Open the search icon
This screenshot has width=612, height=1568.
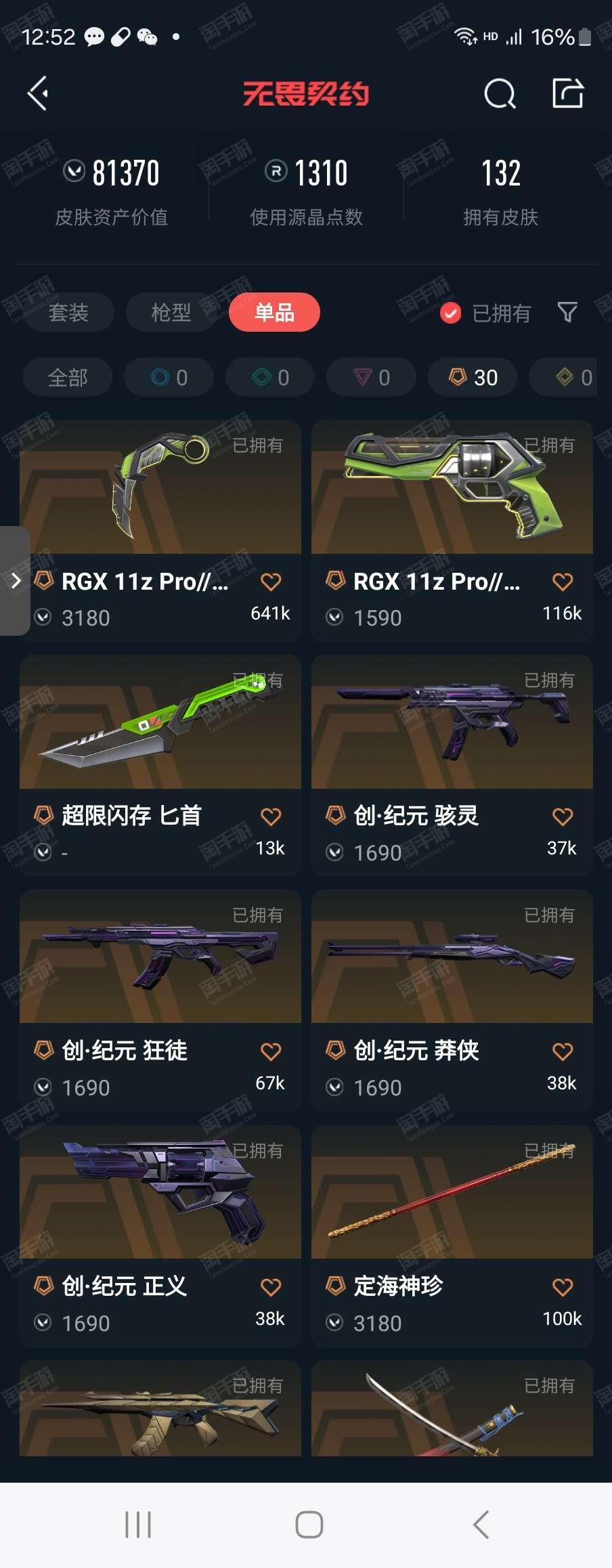[500, 93]
